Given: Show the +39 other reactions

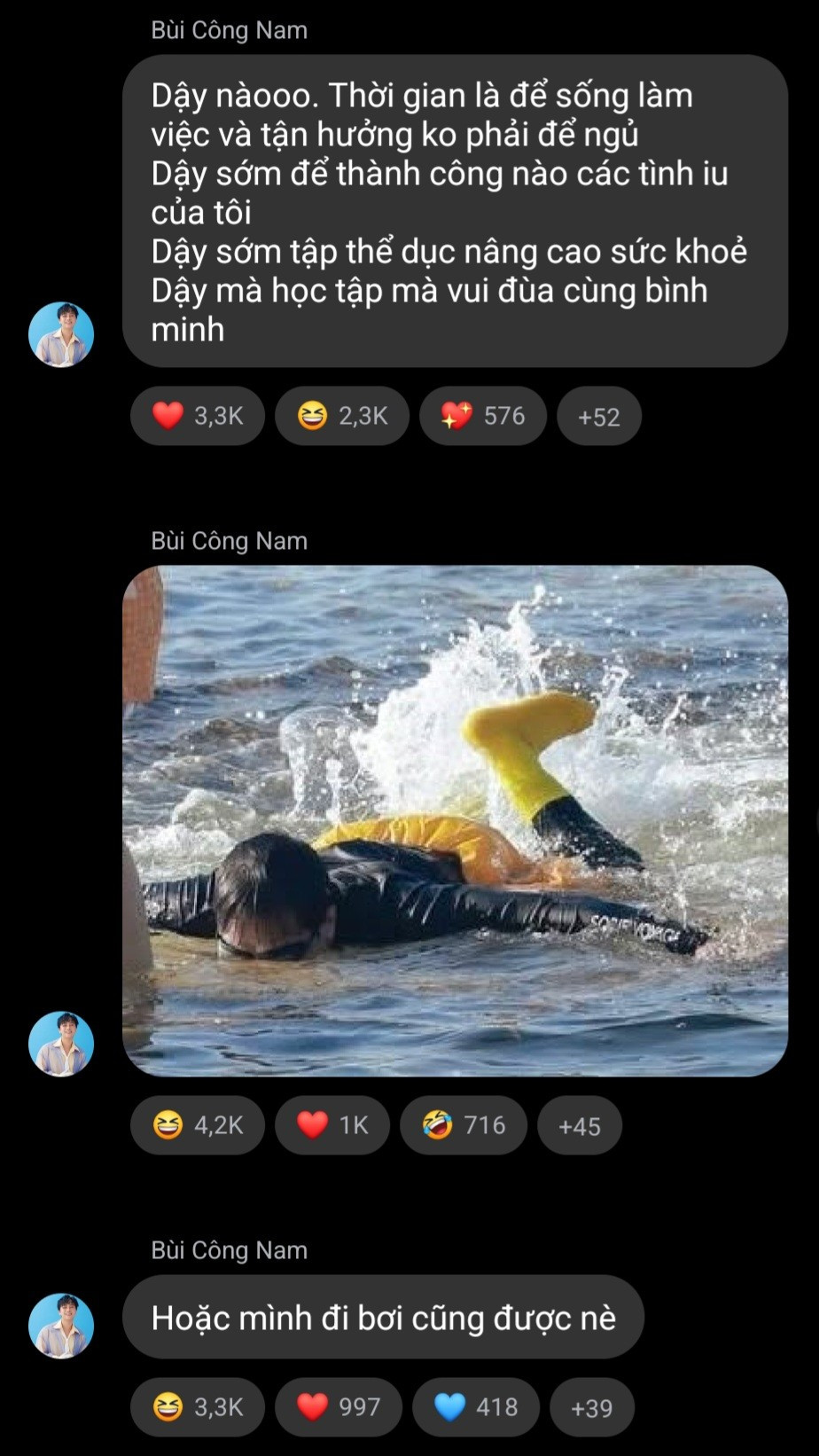Looking at the screenshot, I should pyautogui.click(x=591, y=1407).
